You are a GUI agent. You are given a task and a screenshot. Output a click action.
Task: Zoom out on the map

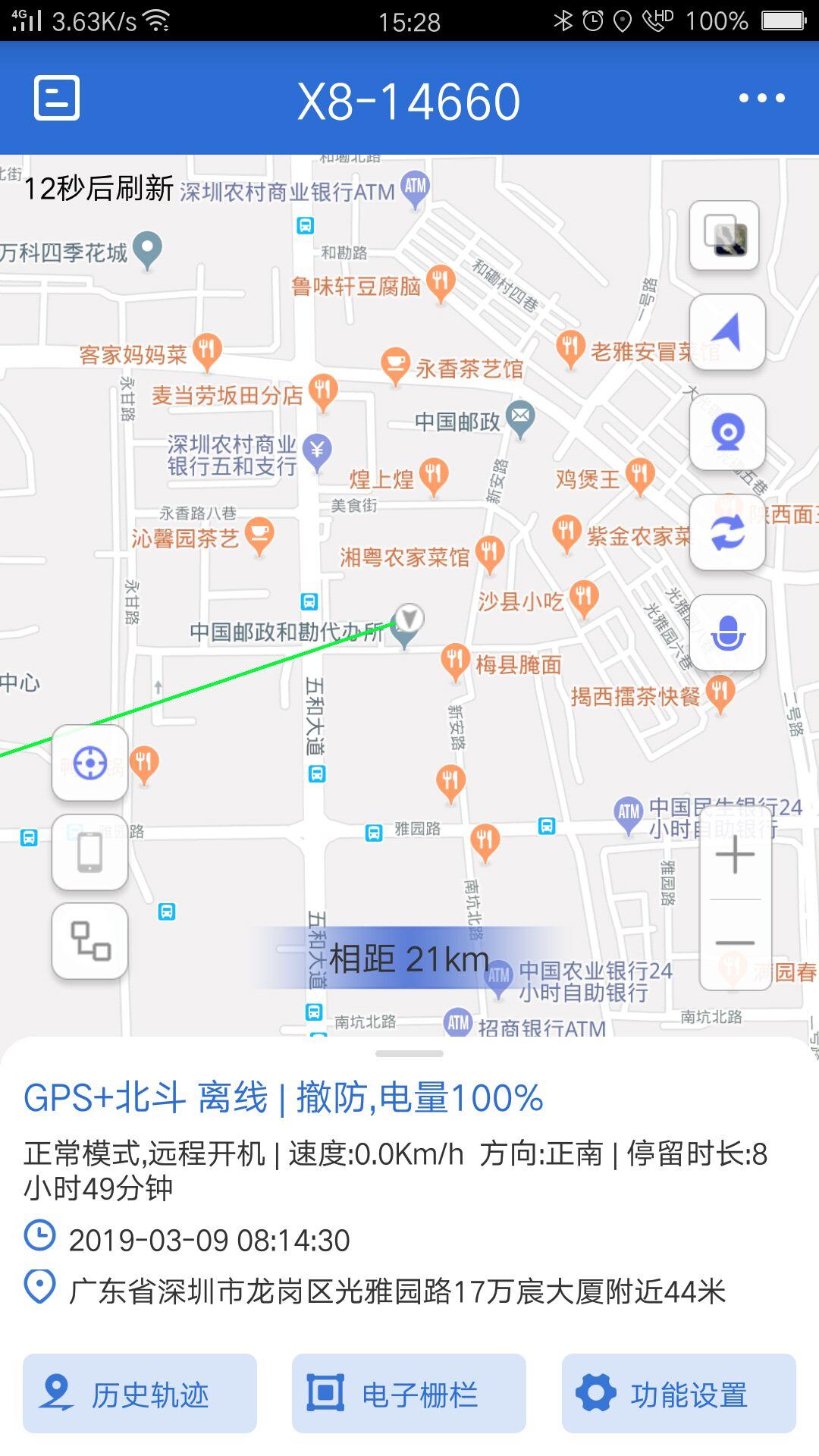click(735, 944)
